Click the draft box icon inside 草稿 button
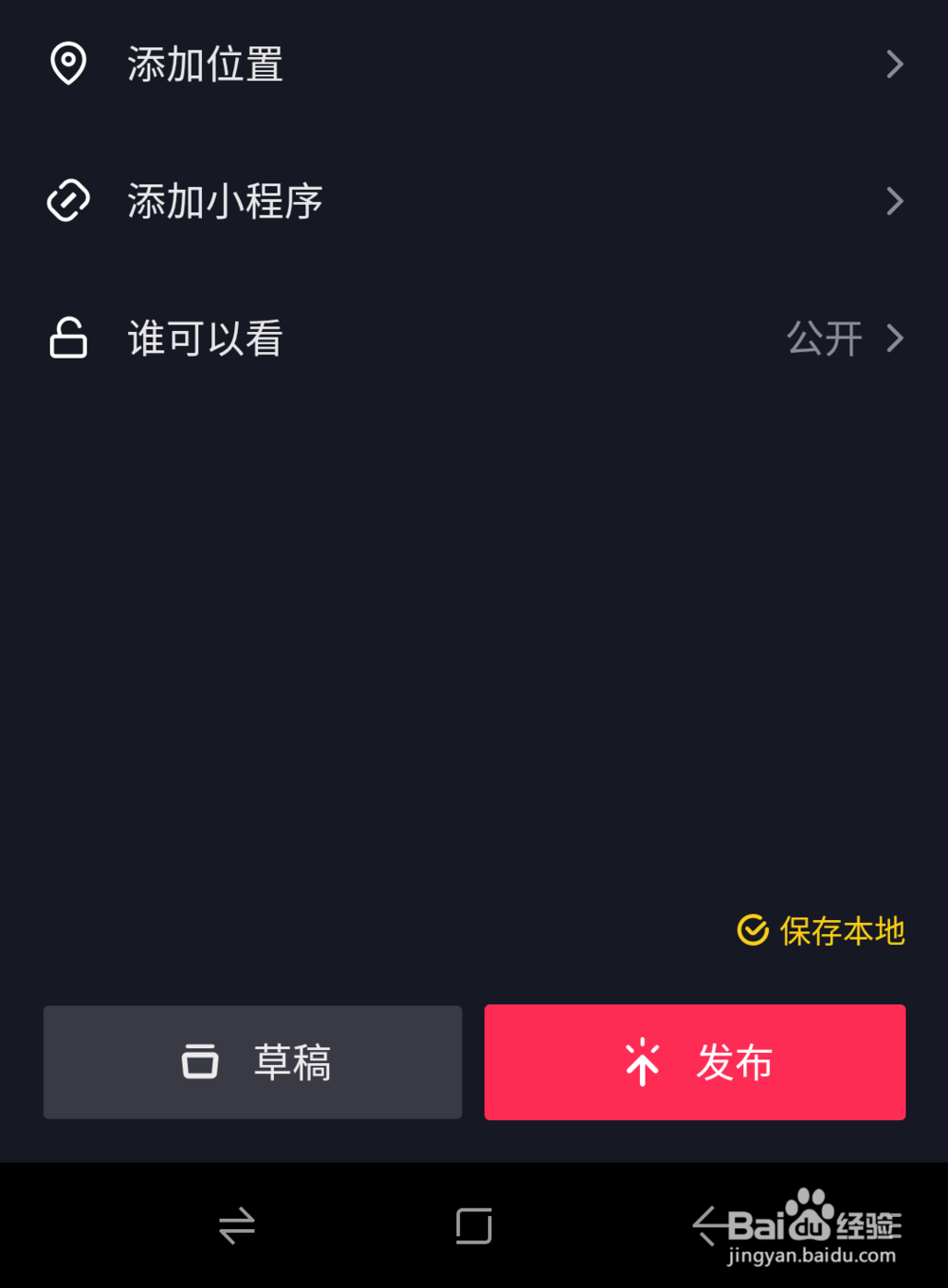 pyautogui.click(x=199, y=1062)
